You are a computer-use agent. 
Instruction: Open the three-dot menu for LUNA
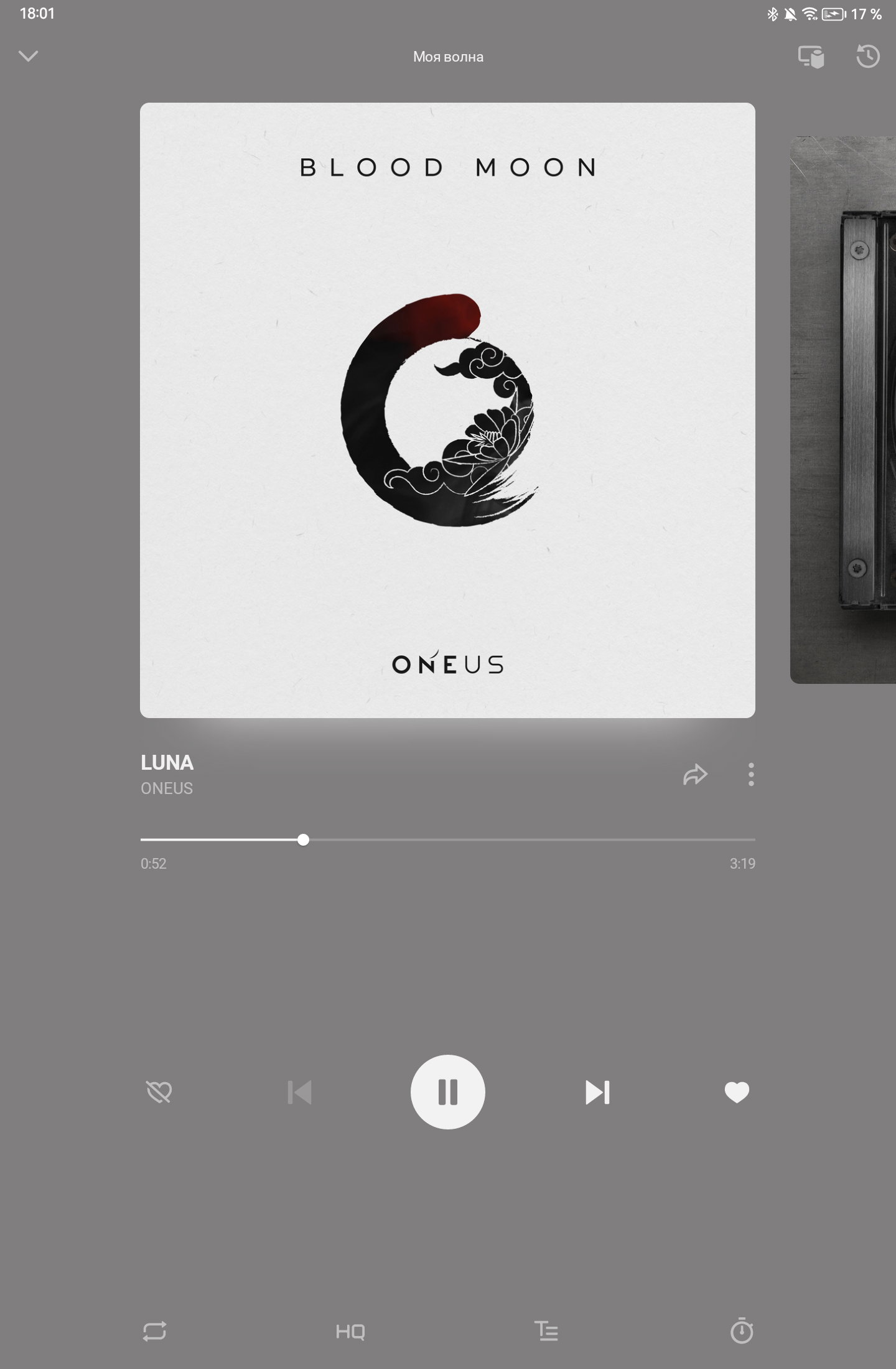click(x=751, y=775)
